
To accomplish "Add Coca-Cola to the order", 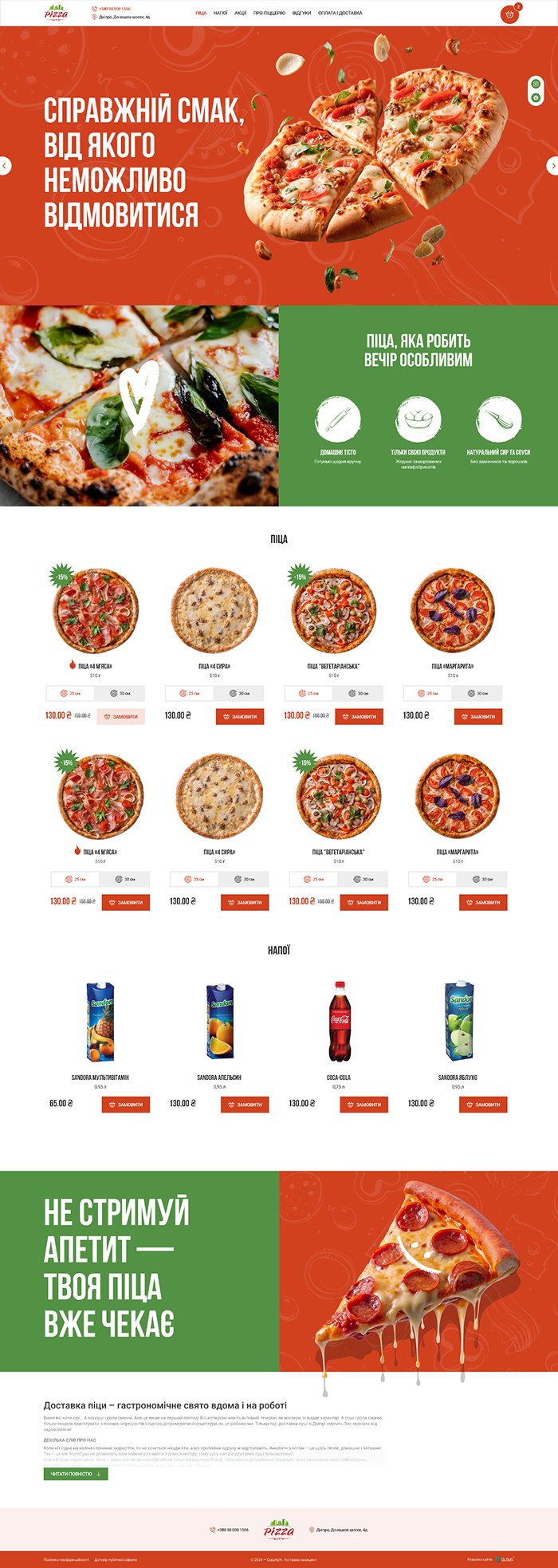I will (363, 1105).
